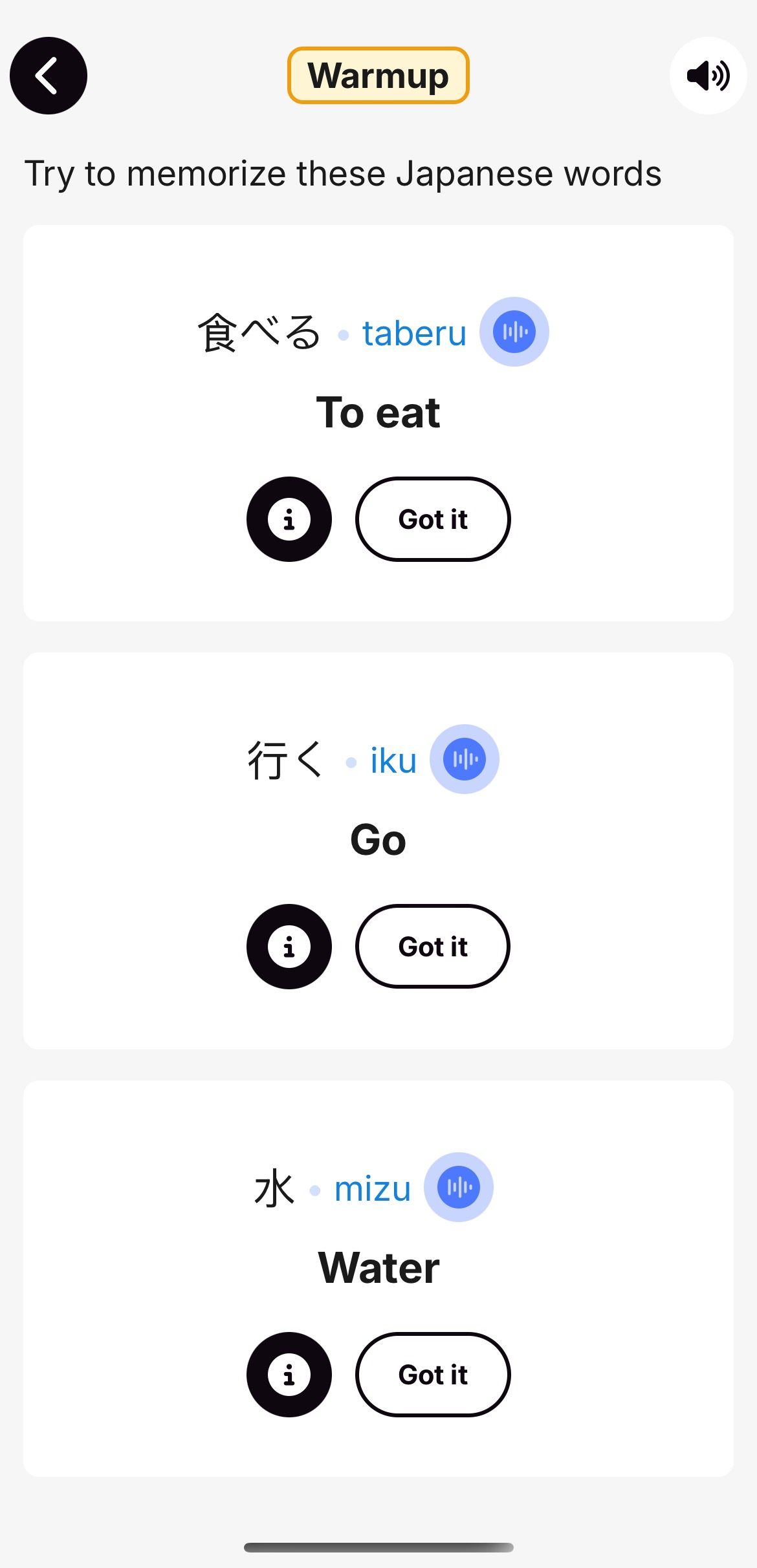Play the pronunciation of mizu
The width and height of the screenshot is (757, 1568).
tap(459, 1187)
